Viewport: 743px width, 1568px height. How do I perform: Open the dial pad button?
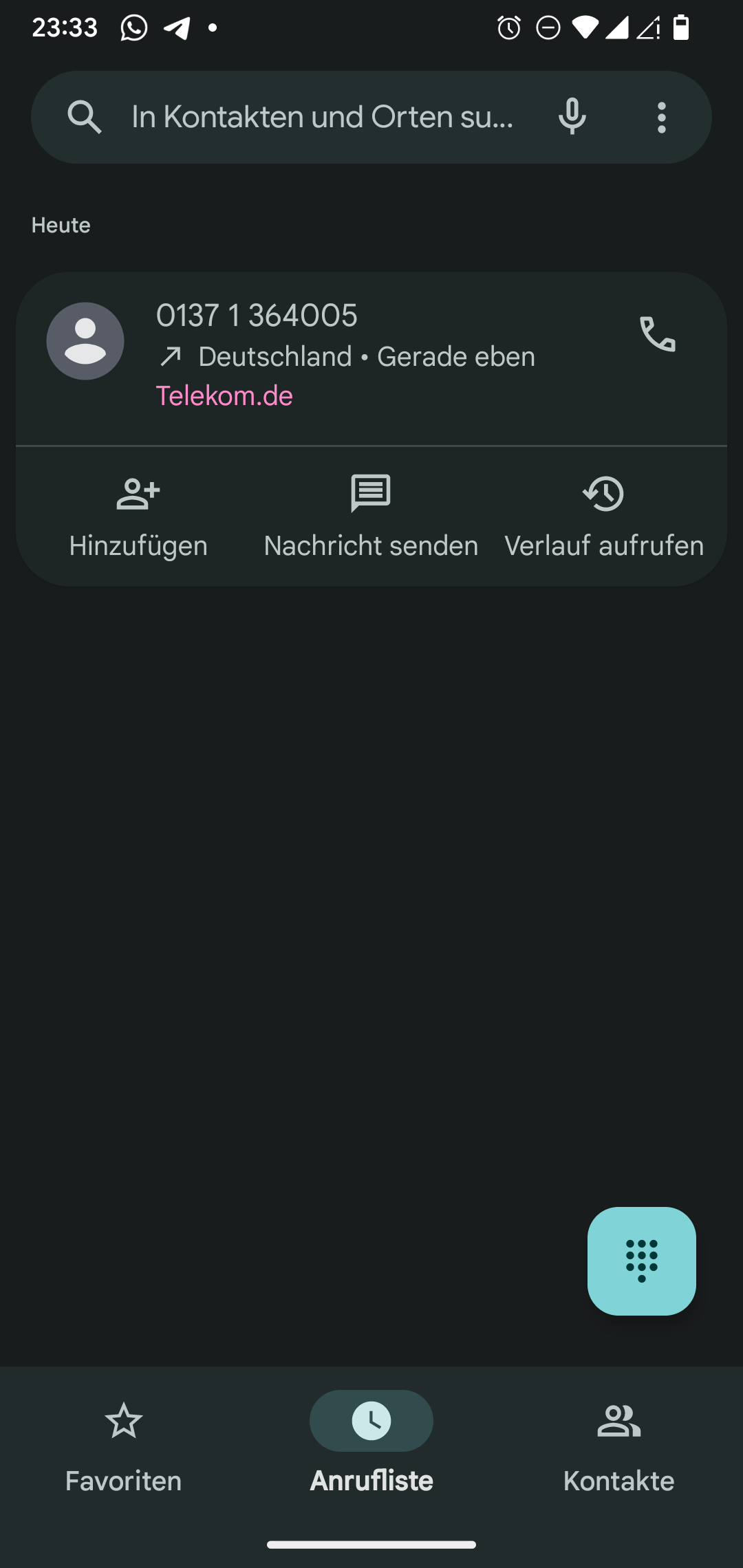click(641, 1261)
